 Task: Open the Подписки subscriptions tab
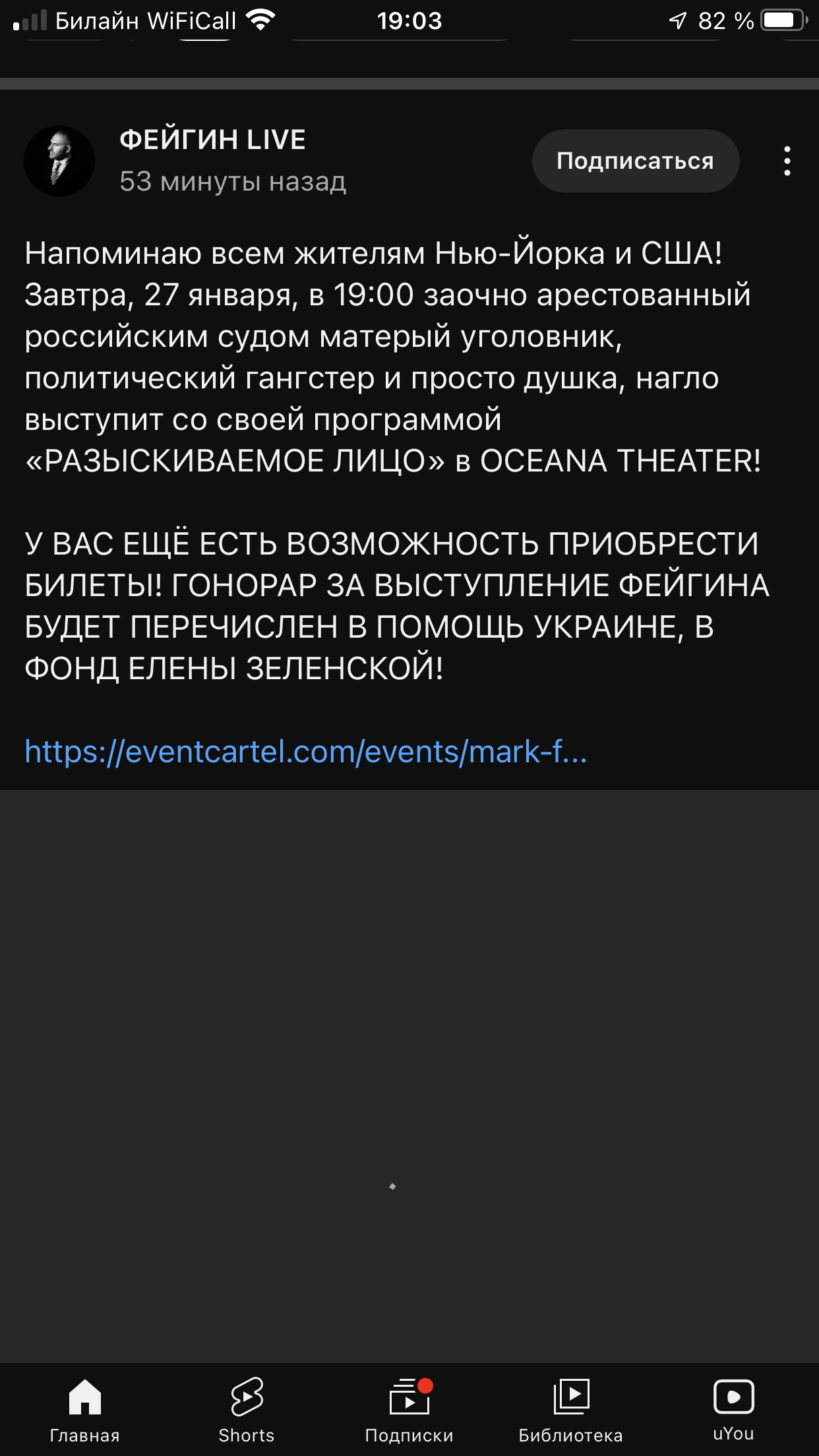tap(409, 1410)
